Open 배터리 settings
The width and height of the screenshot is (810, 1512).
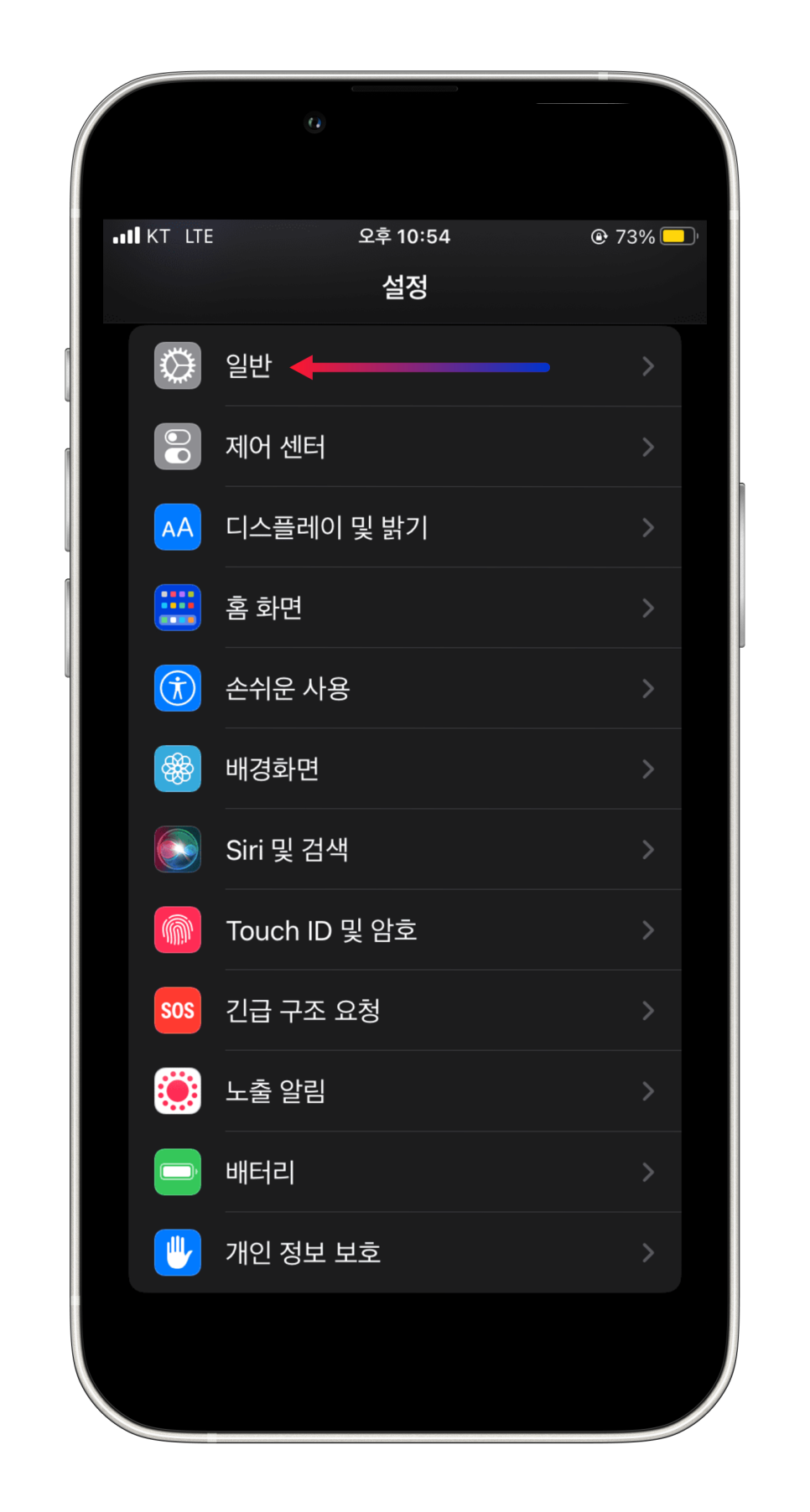405,1172
